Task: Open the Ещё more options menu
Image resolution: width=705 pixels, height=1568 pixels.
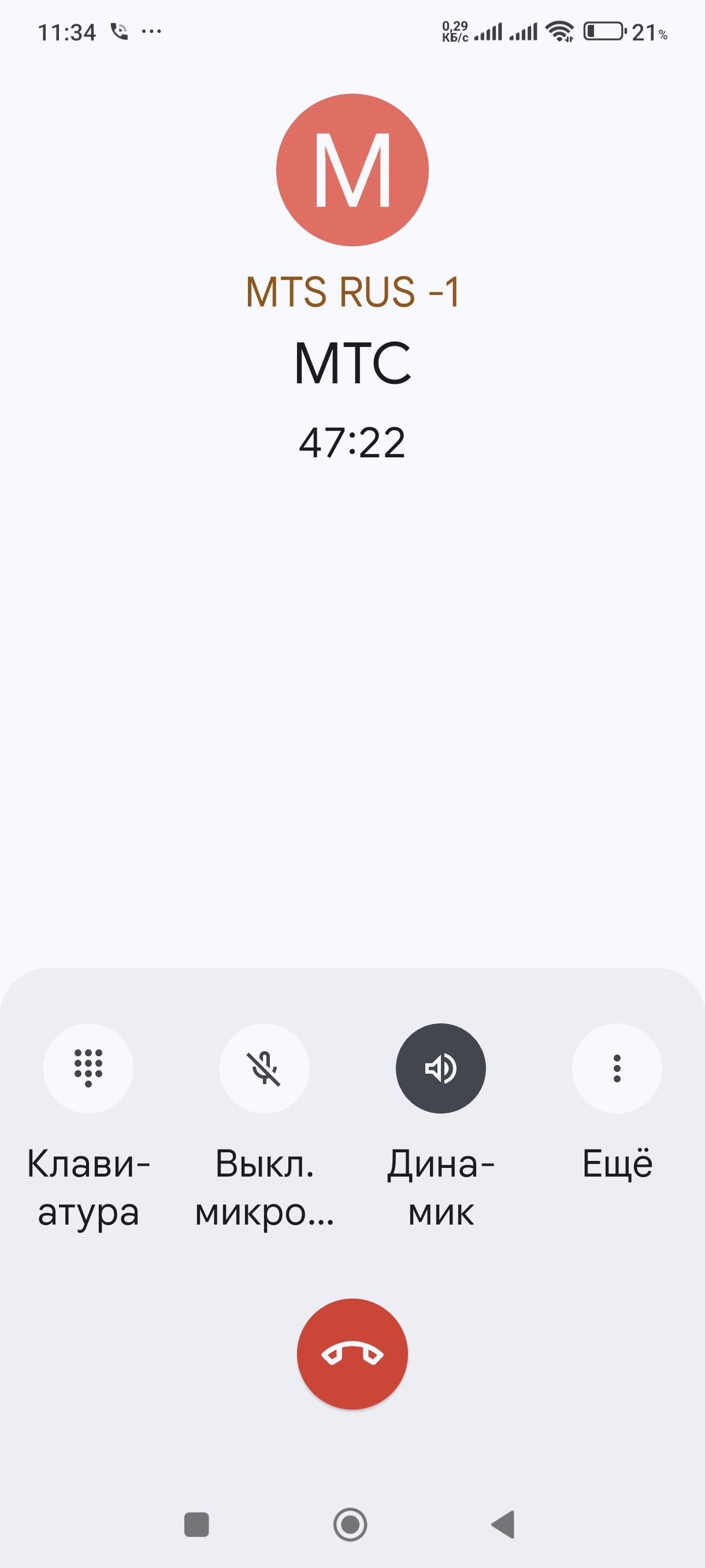Action: point(617,1068)
